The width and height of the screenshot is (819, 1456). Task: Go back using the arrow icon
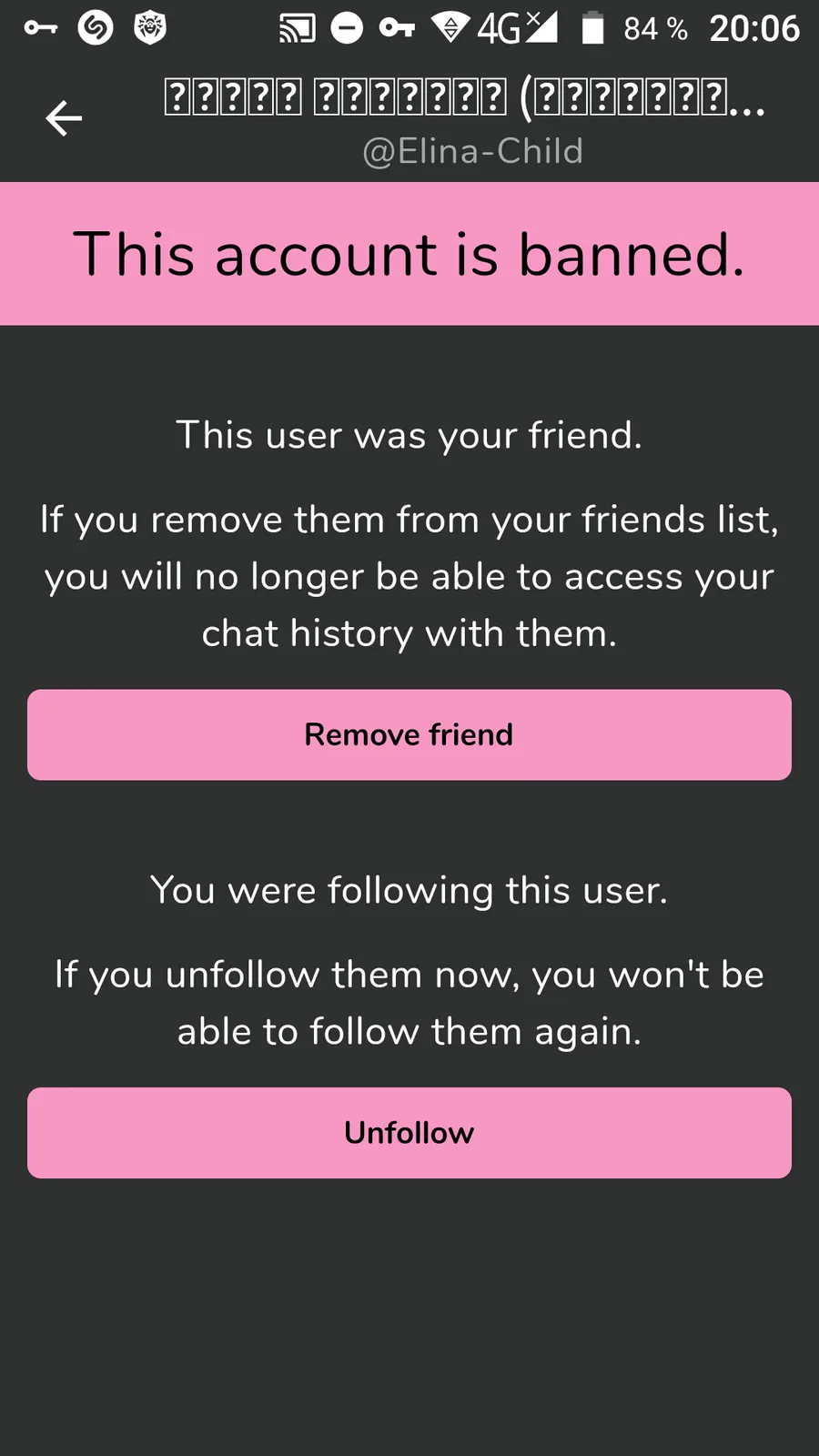(x=64, y=118)
